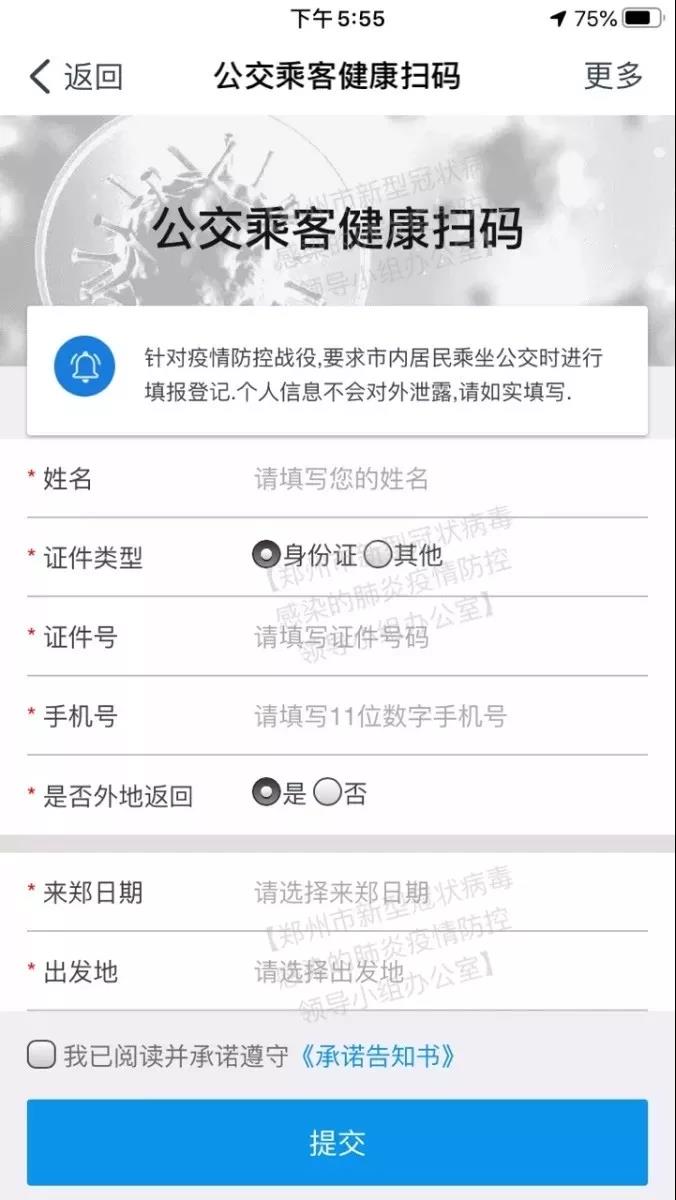Image resolution: width=676 pixels, height=1200 pixels.
Task: Go back using the 返回 button
Action: pyautogui.click(x=76, y=76)
